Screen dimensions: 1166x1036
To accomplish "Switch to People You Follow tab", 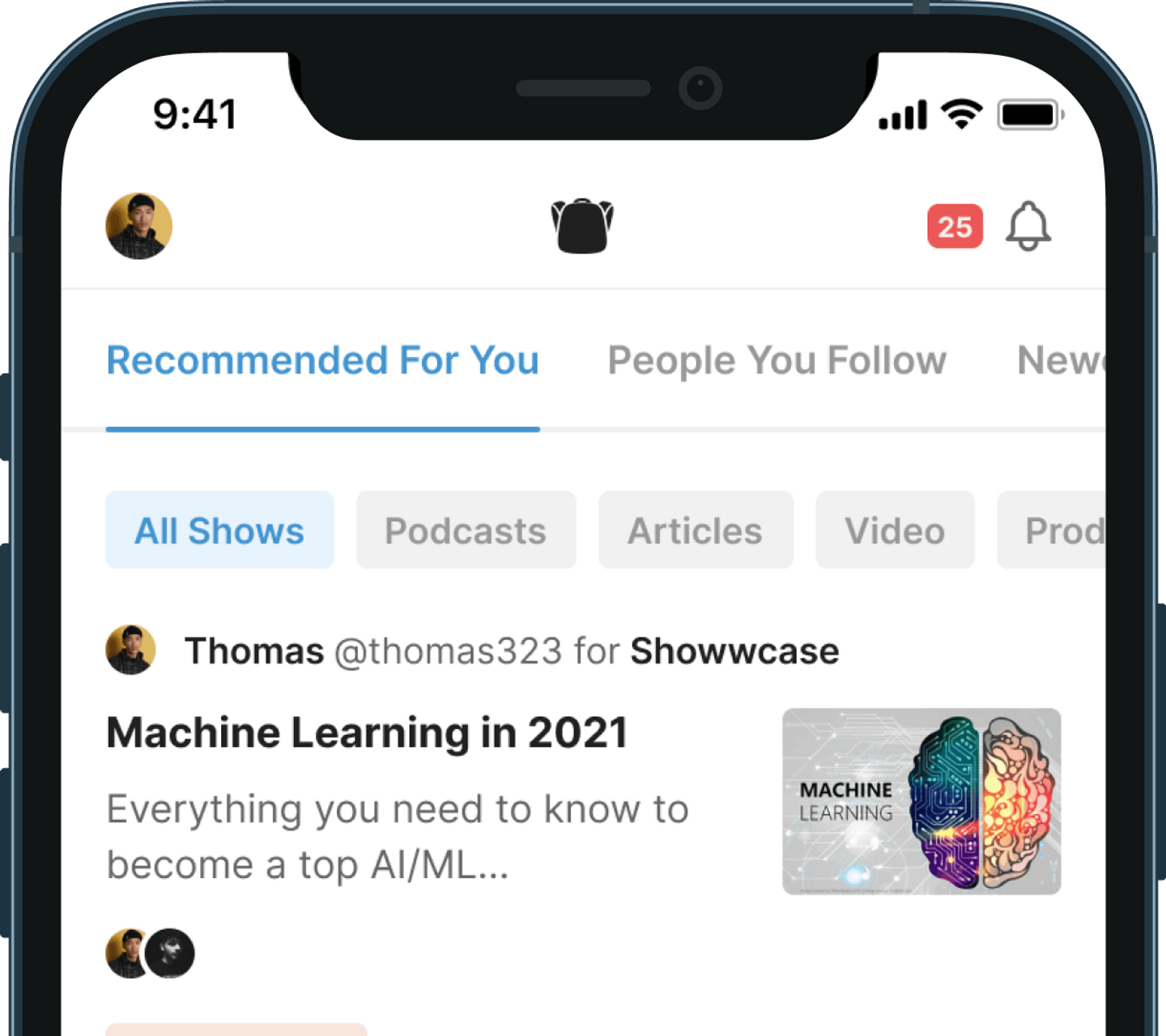I will [777, 360].
